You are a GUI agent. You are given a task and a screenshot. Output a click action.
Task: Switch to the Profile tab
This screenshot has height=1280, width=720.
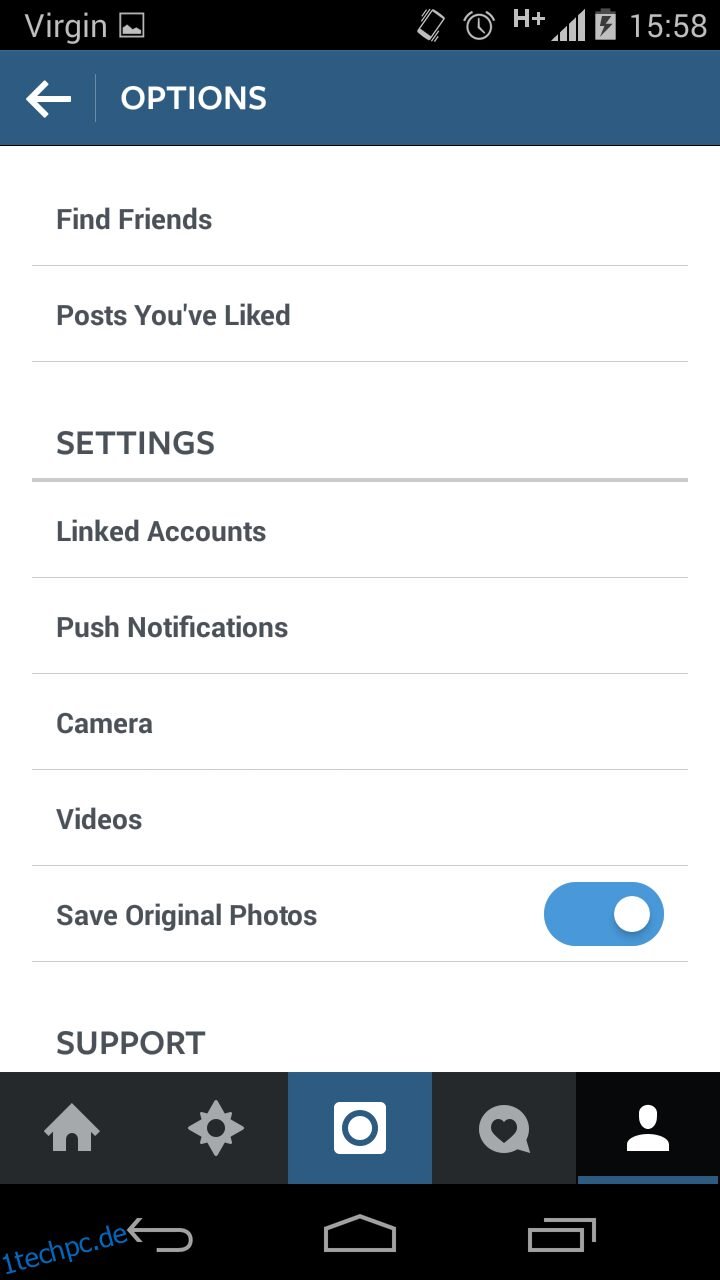pyautogui.click(x=648, y=1129)
